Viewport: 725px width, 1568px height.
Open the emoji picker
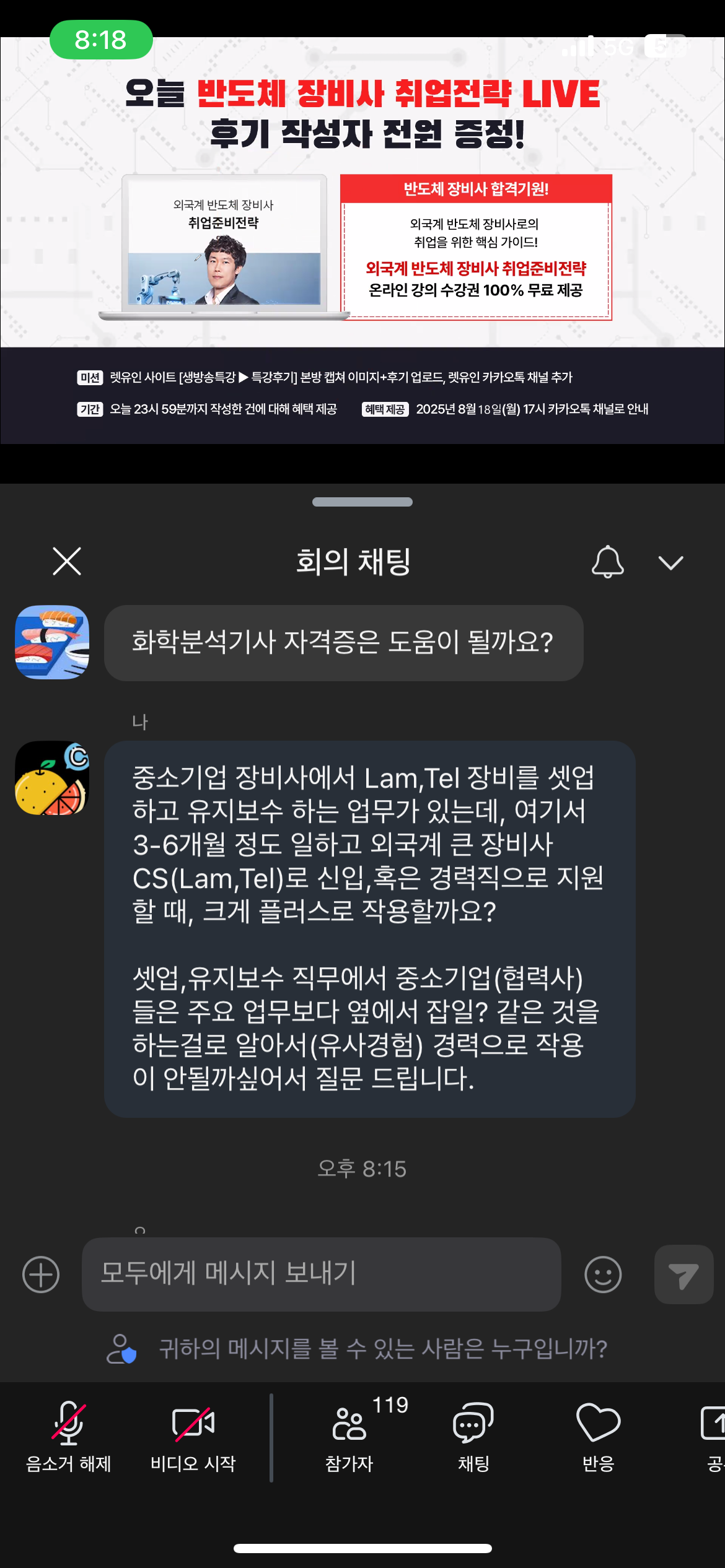pyautogui.click(x=602, y=1274)
